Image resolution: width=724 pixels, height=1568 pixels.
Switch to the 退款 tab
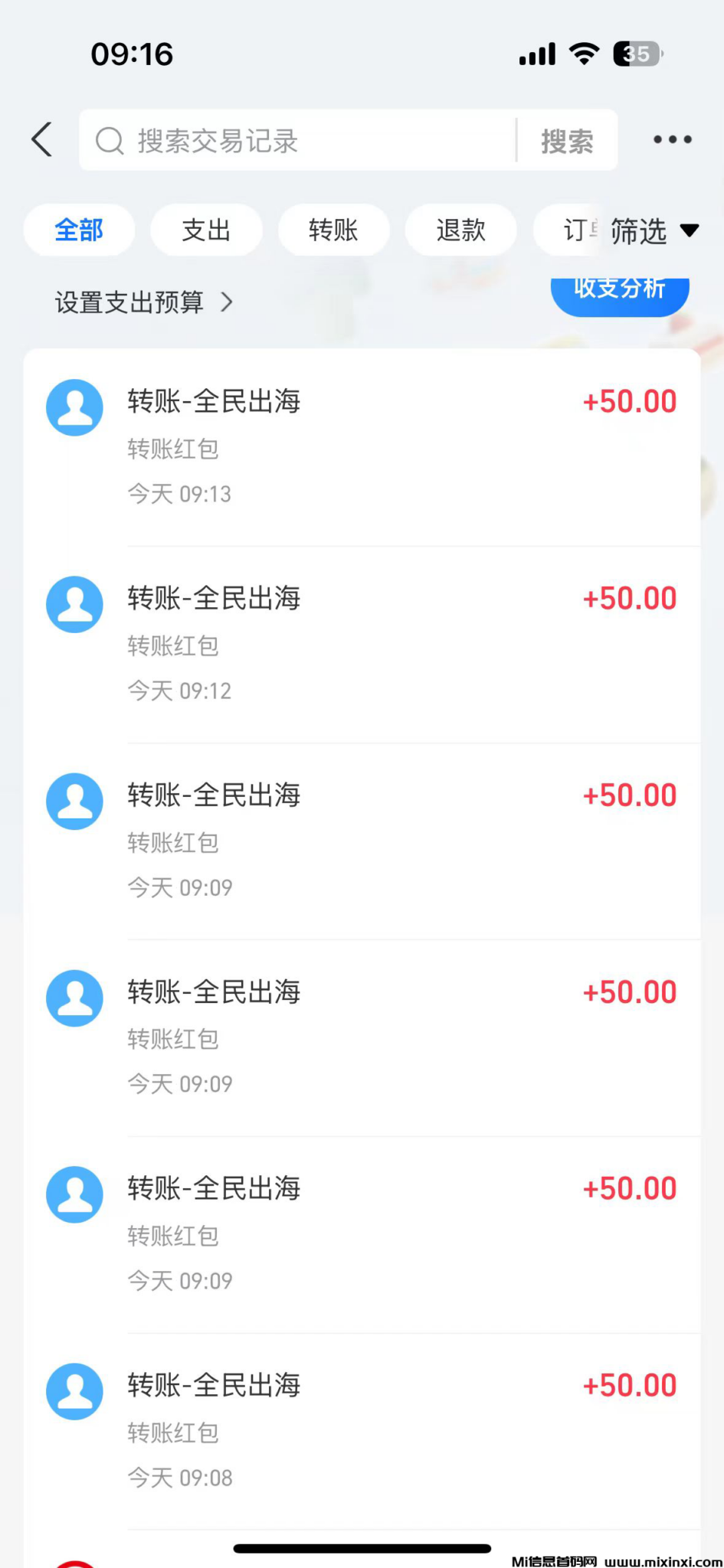(461, 230)
